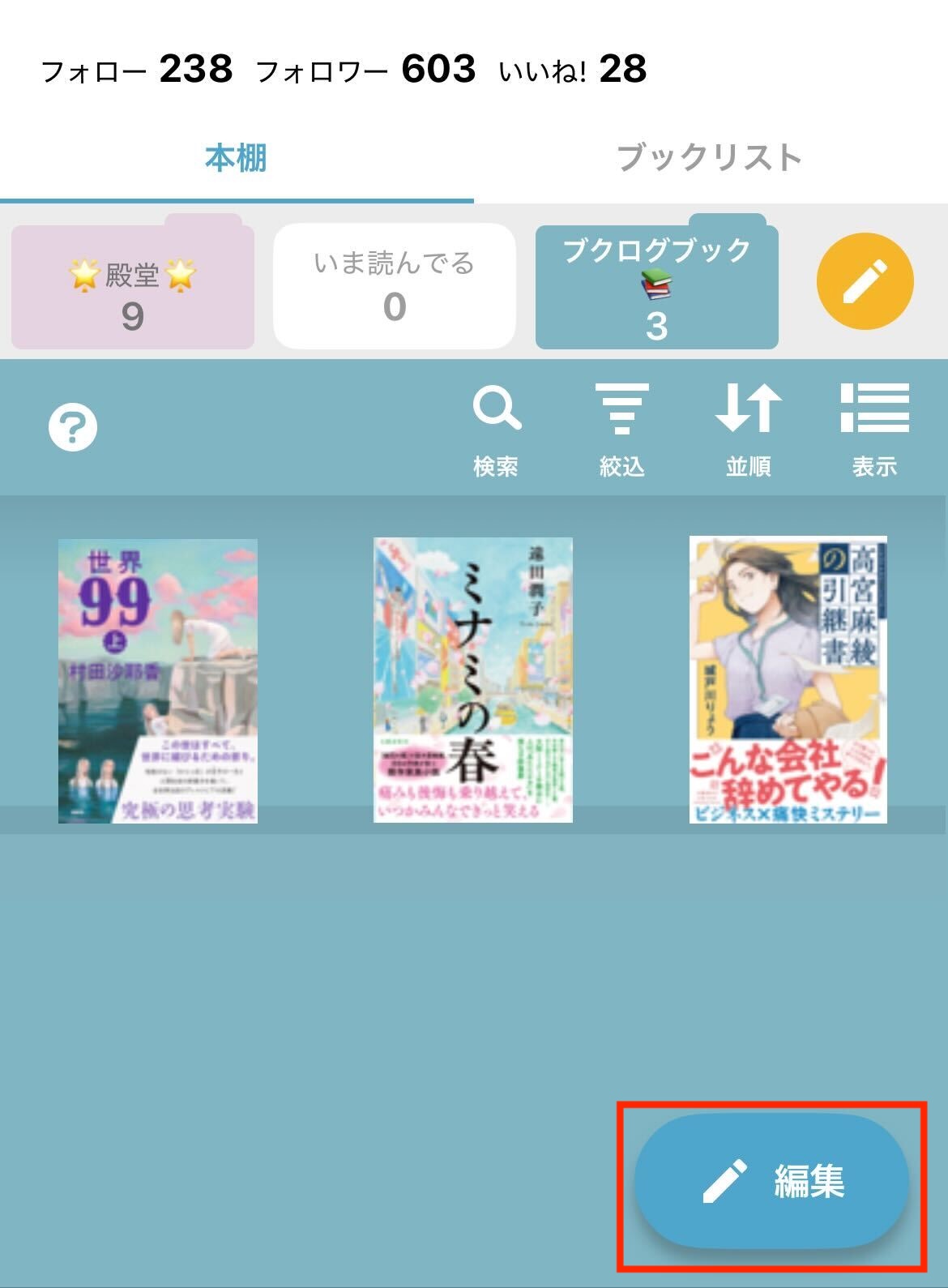The image size is (948, 1288).
Task: Open the book 世界99 上
Action: click(158, 681)
